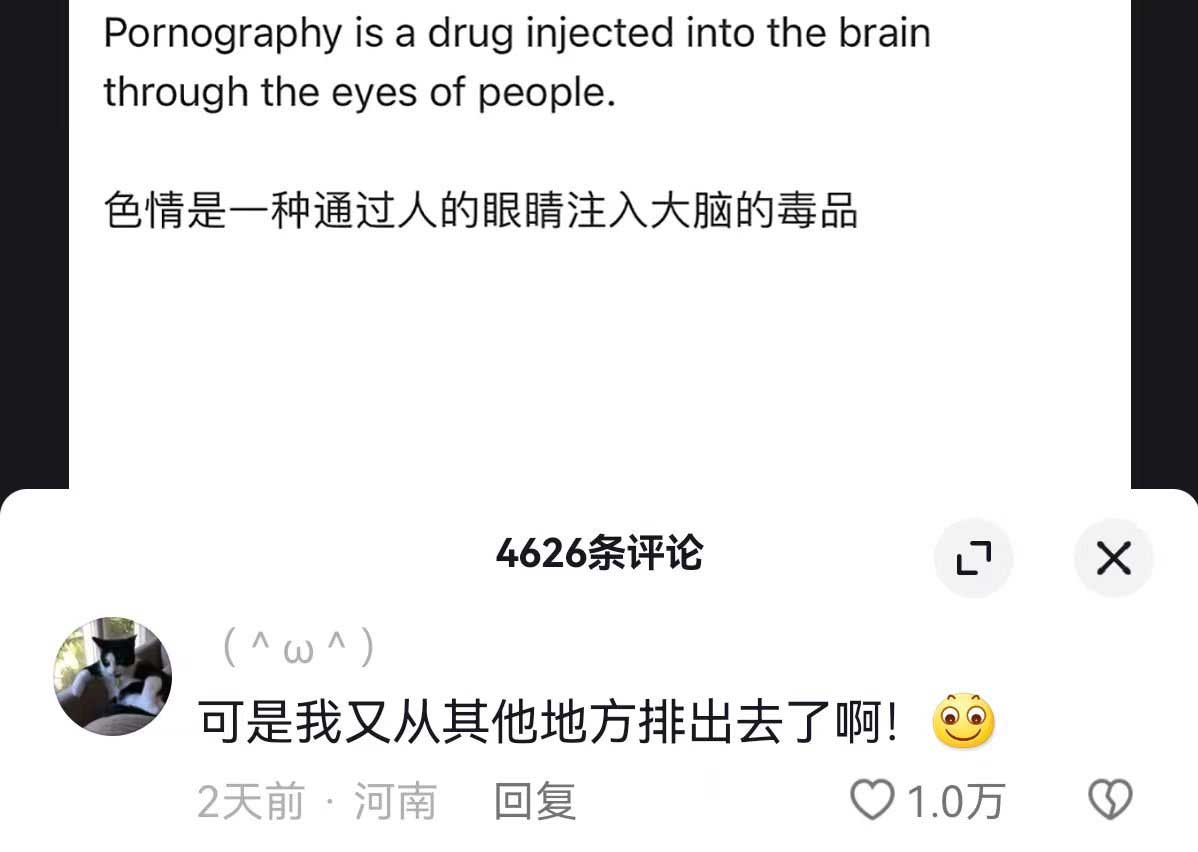
Task: Expand the comments panel to full screen
Action: click(x=973, y=558)
